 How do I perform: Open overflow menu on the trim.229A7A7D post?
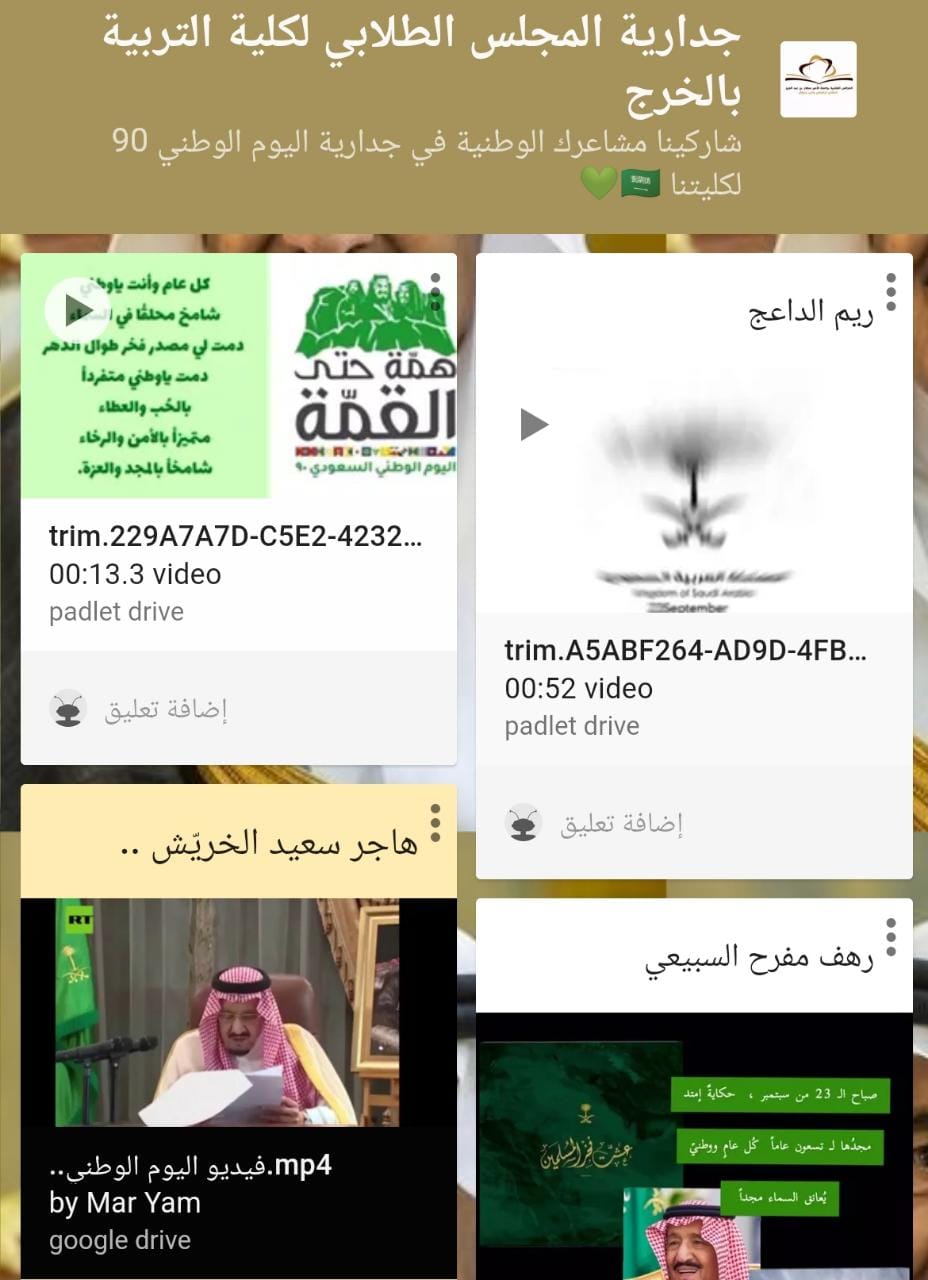435,291
